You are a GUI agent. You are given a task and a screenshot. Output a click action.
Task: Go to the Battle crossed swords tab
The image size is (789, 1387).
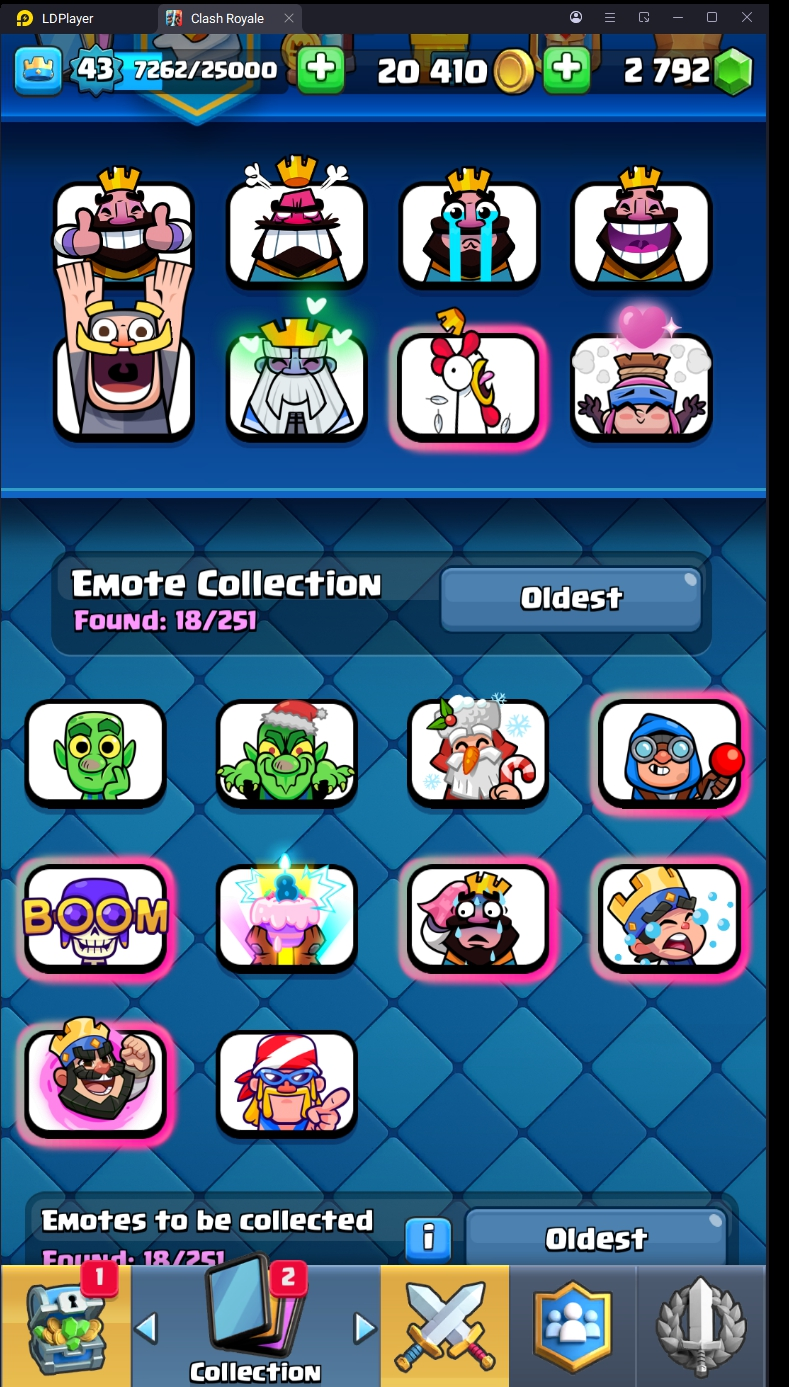pos(445,1325)
